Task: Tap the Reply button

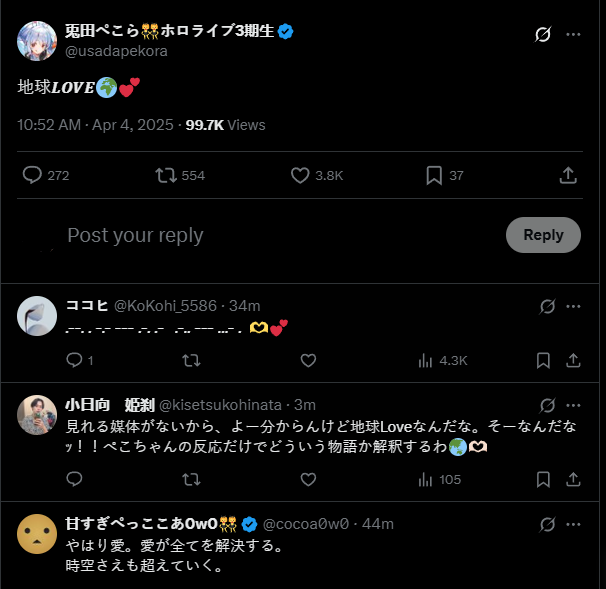Action: tap(543, 235)
